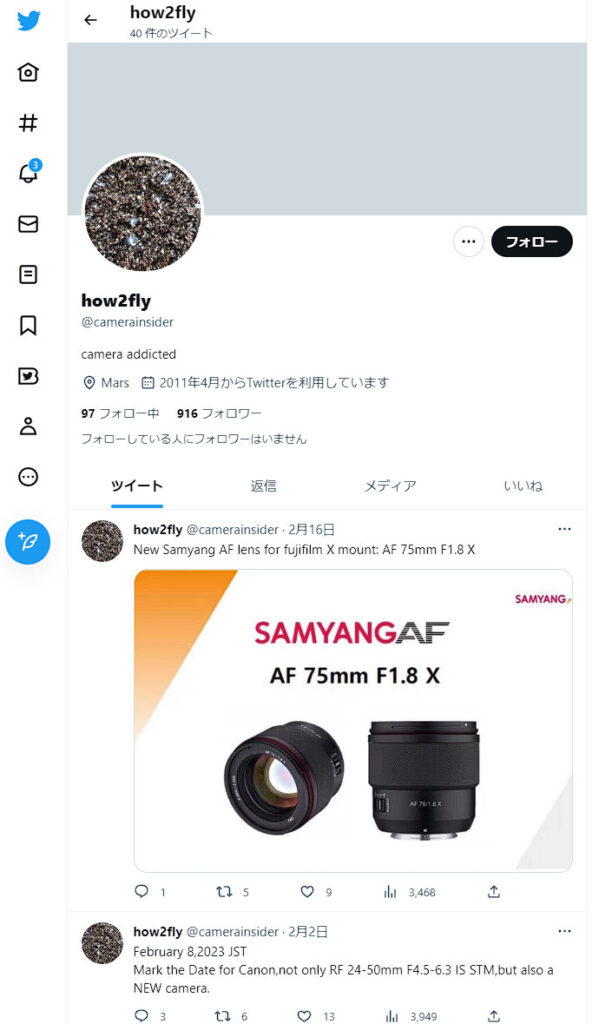View the 97 フォロー中 list
612x1024 pixels.
[x=120, y=413]
